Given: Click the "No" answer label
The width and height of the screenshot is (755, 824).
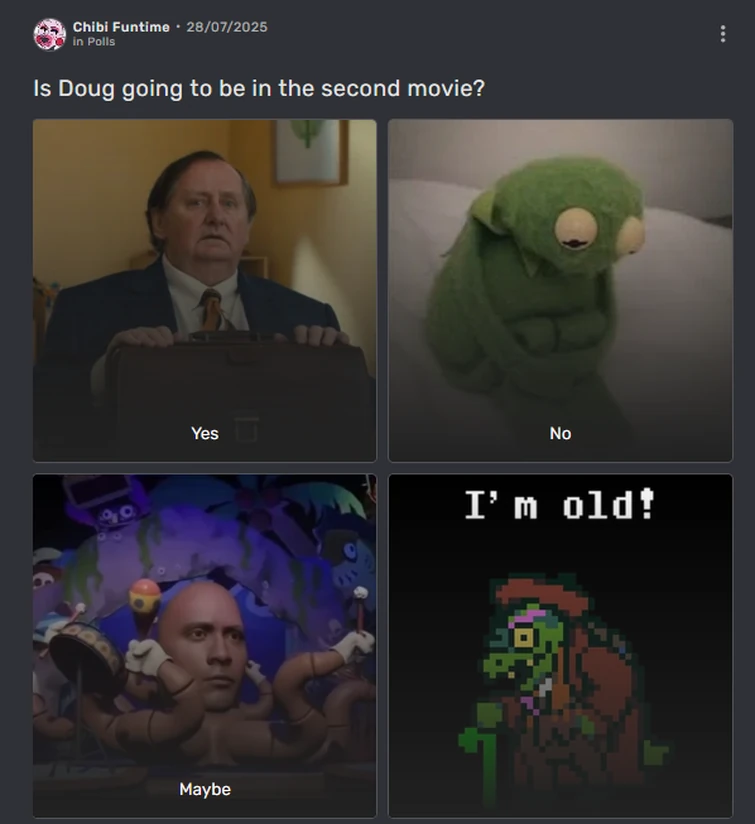Looking at the screenshot, I should pyautogui.click(x=559, y=433).
